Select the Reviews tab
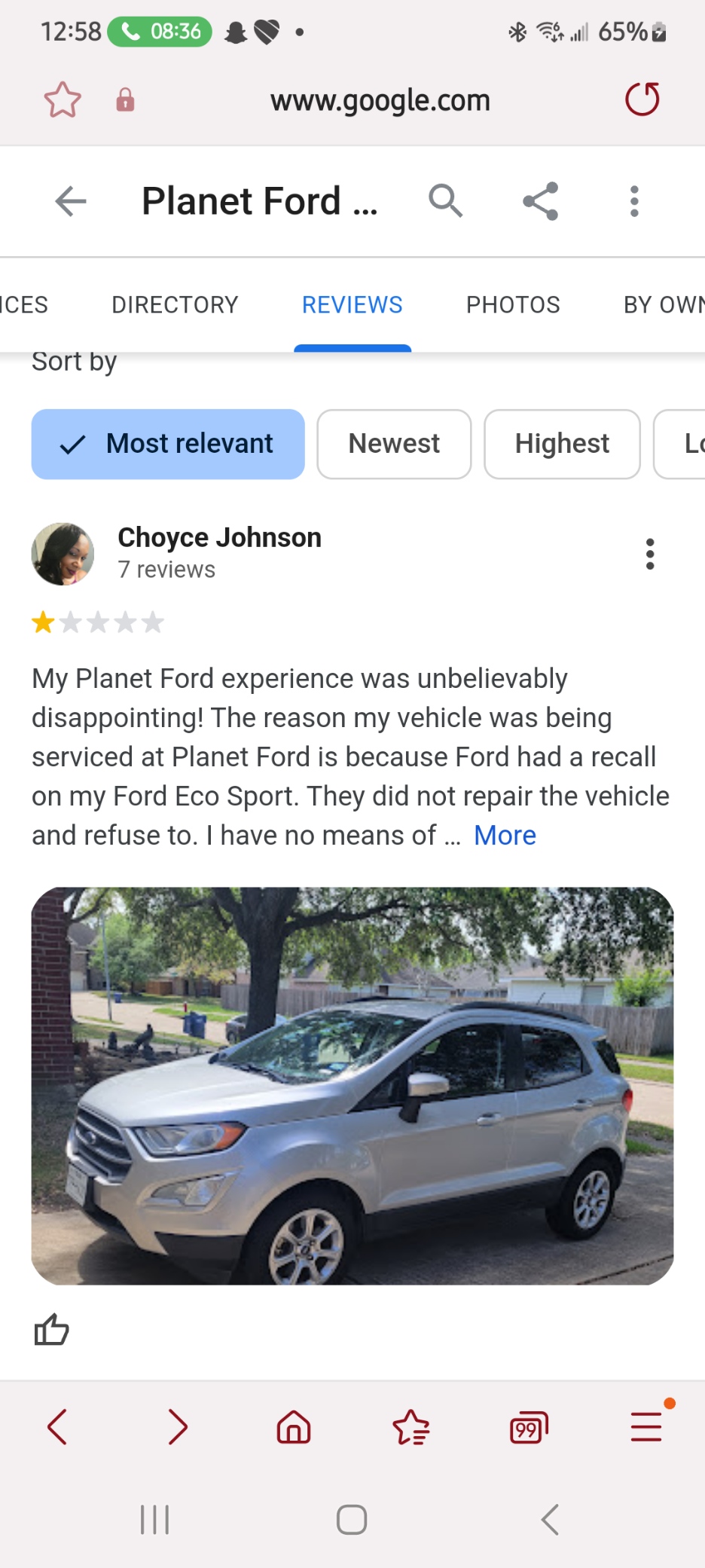The image size is (705, 1568). pyautogui.click(x=352, y=304)
